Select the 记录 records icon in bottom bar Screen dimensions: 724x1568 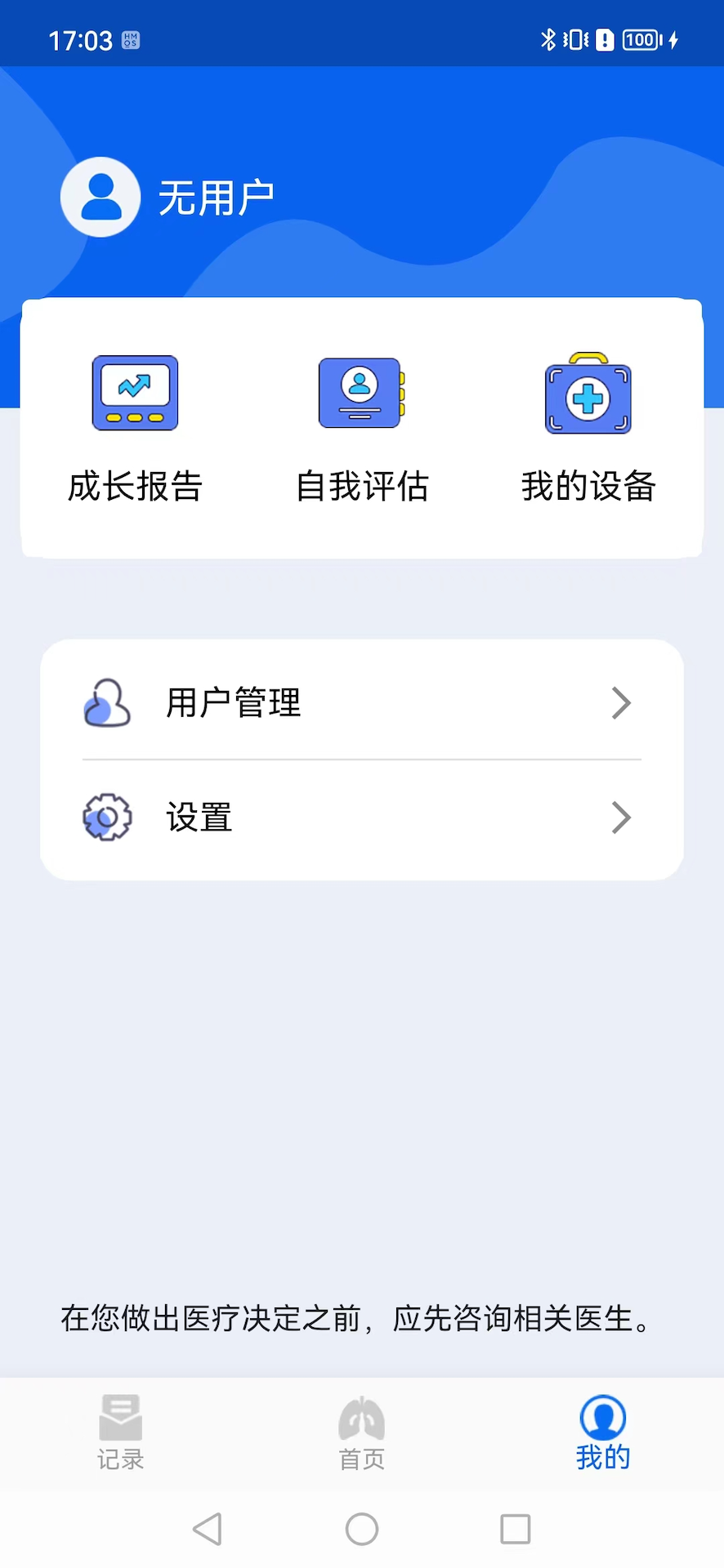[x=120, y=1417]
